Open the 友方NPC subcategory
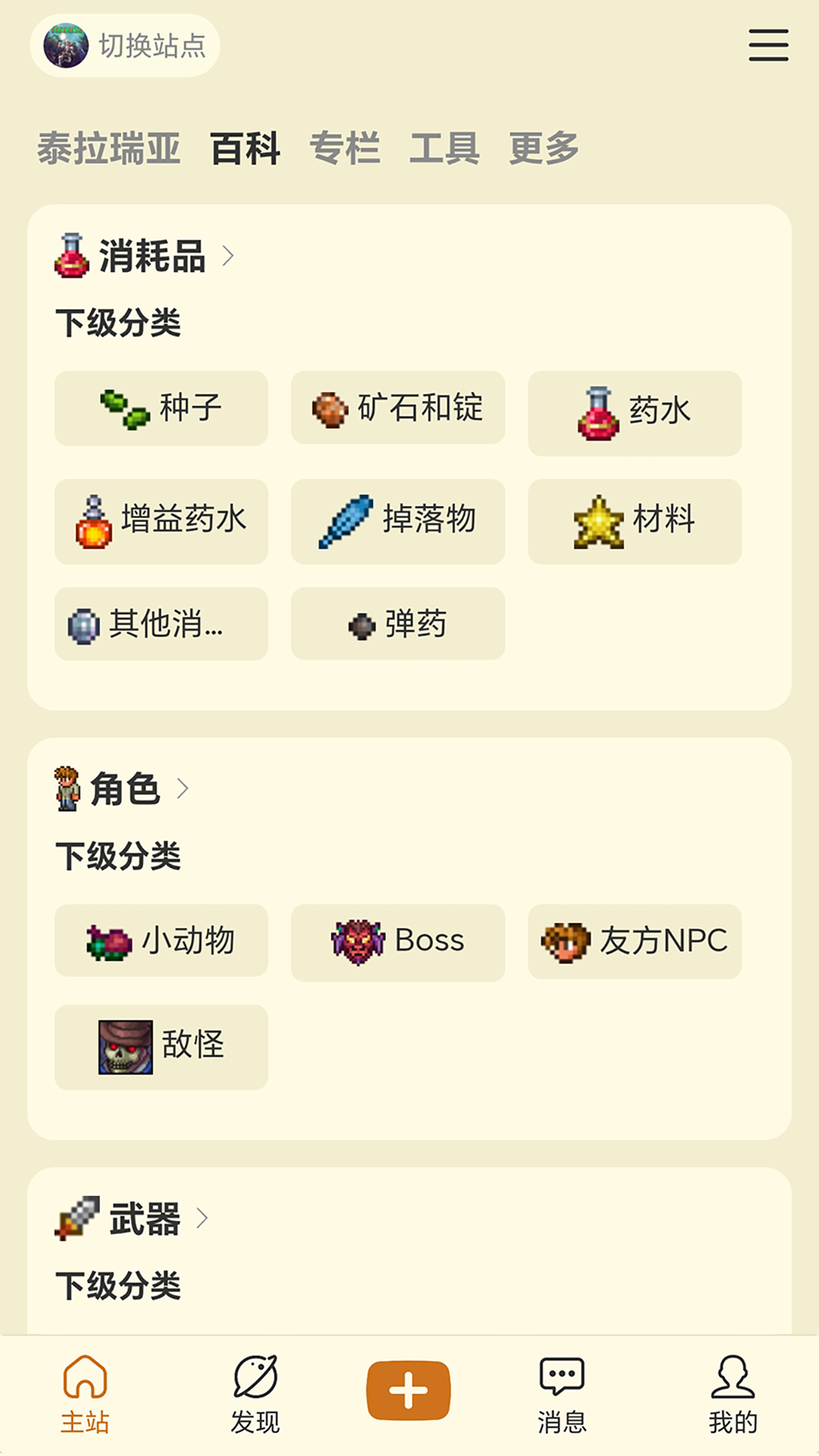This screenshot has width=819, height=1456. [634, 942]
